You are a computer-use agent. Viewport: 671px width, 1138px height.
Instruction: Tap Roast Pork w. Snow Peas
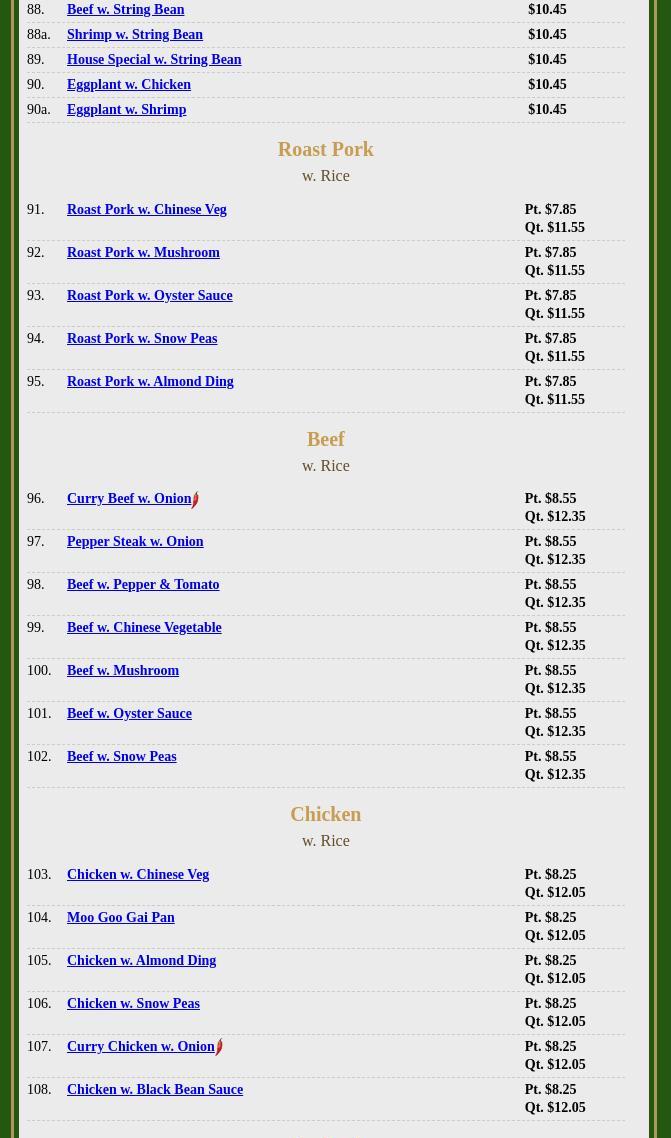click(142, 339)
